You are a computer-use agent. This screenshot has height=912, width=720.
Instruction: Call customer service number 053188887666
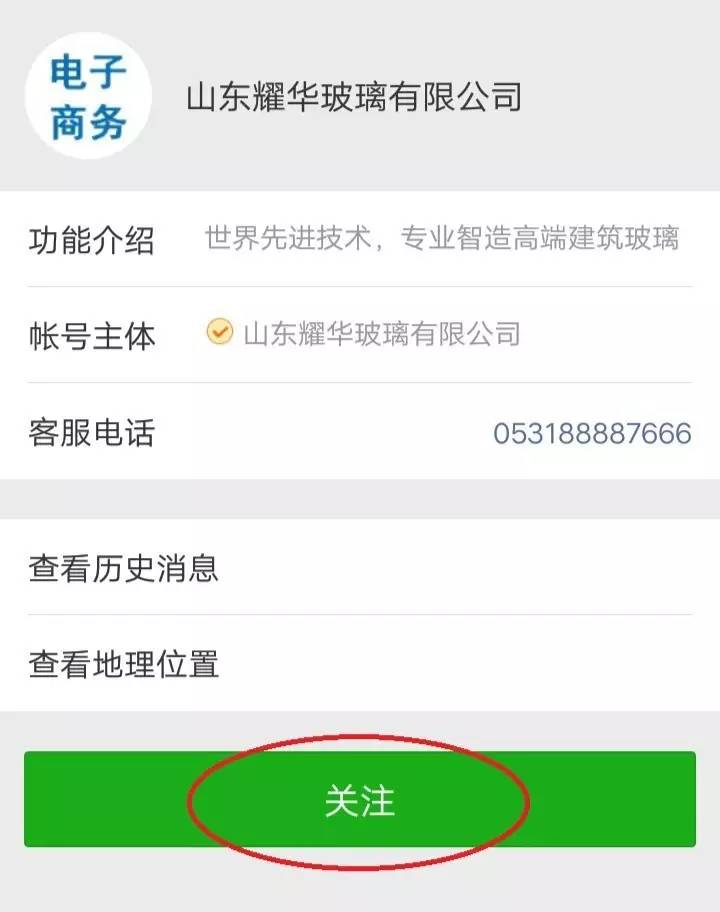[x=592, y=433]
